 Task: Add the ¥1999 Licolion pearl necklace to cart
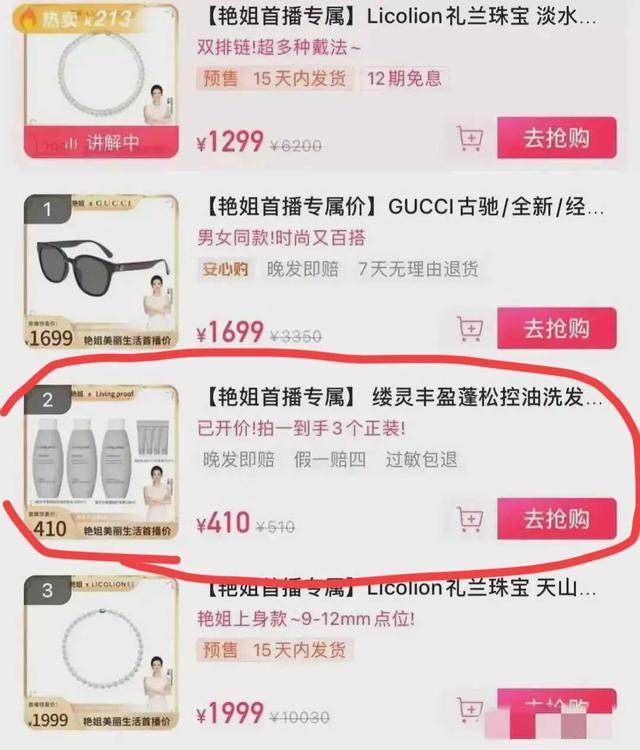[x=470, y=710]
